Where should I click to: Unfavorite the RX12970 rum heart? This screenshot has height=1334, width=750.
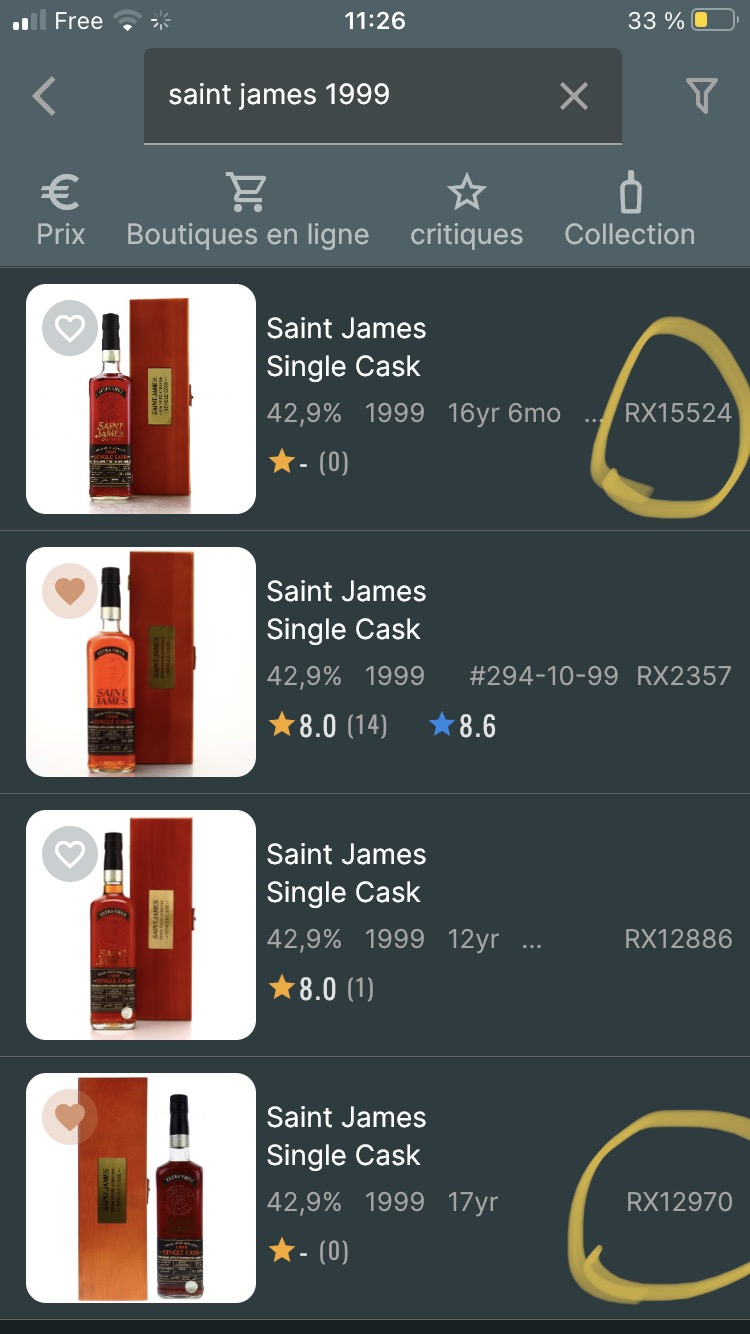click(69, 1117)
